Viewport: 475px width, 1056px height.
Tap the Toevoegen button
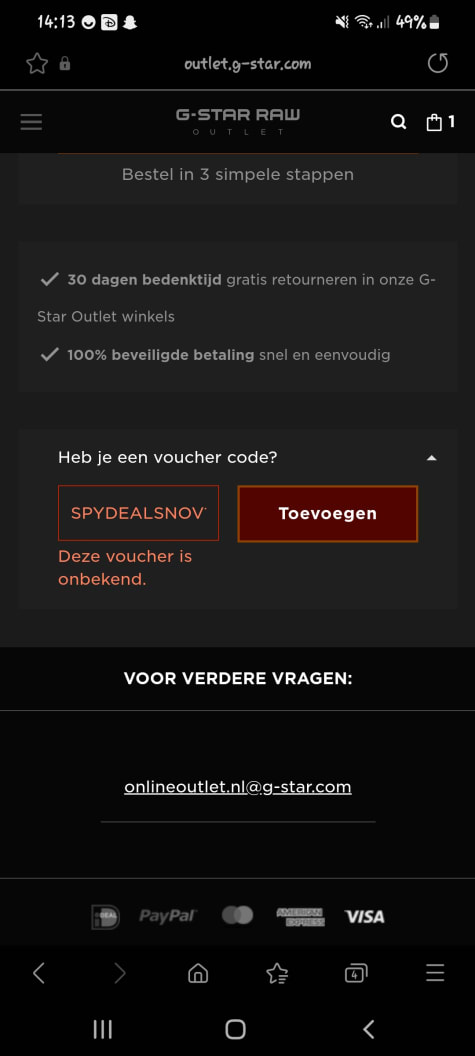tap(327, 513)
